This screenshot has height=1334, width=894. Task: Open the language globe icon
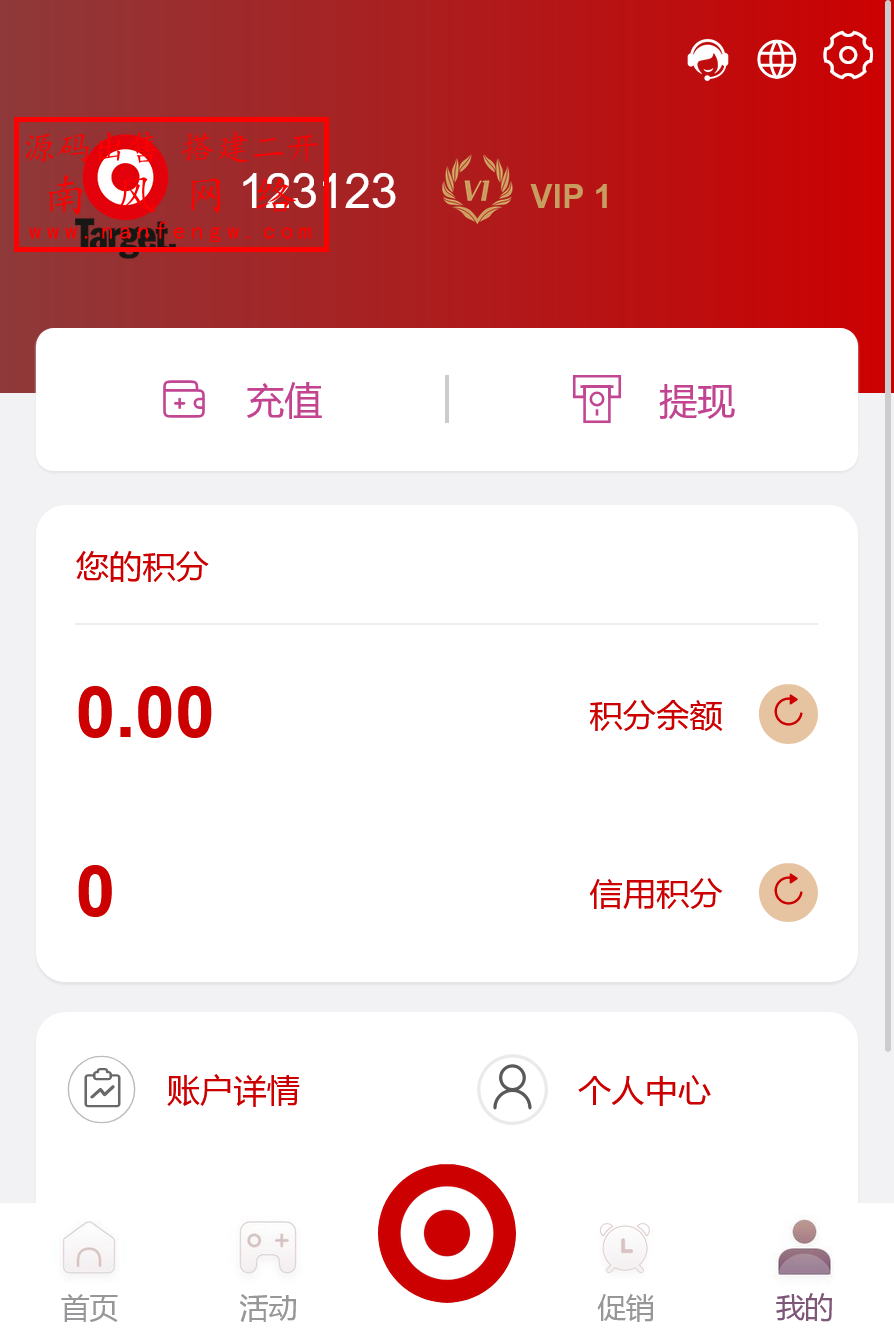tap(776, 59)
